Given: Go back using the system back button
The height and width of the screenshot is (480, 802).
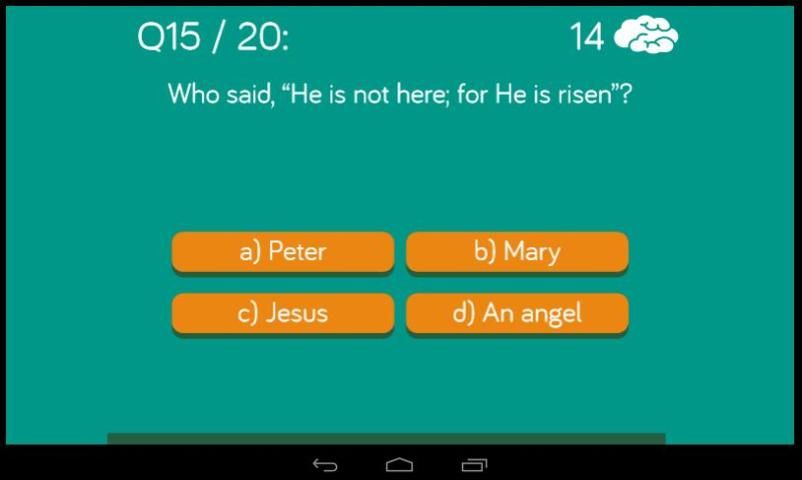Looking at the screenshot, I should 325,465.
